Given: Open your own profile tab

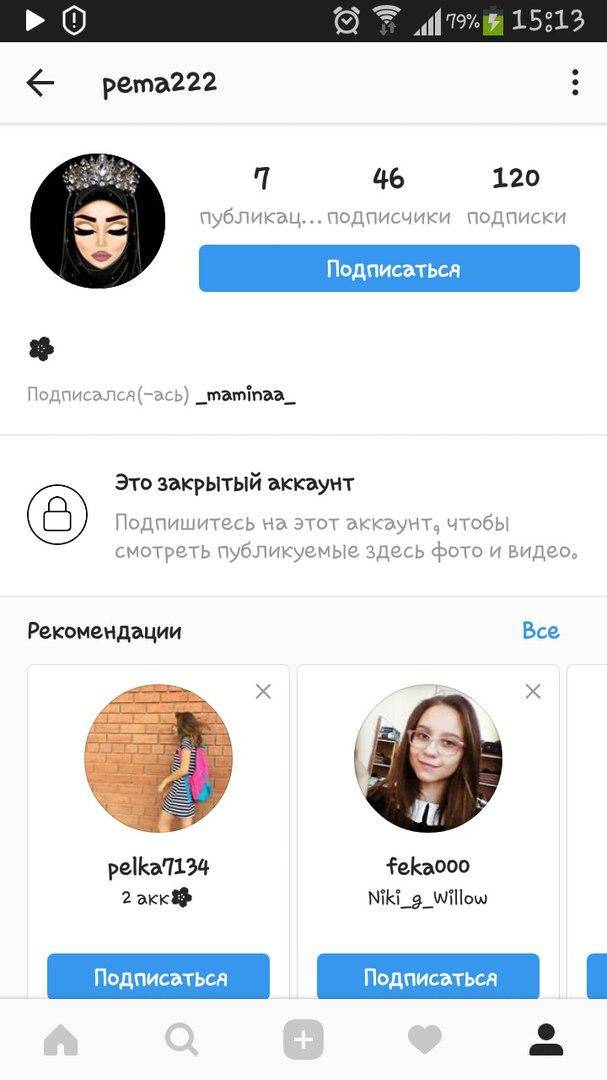Looking at the screenshot, I should (546, 1040).
